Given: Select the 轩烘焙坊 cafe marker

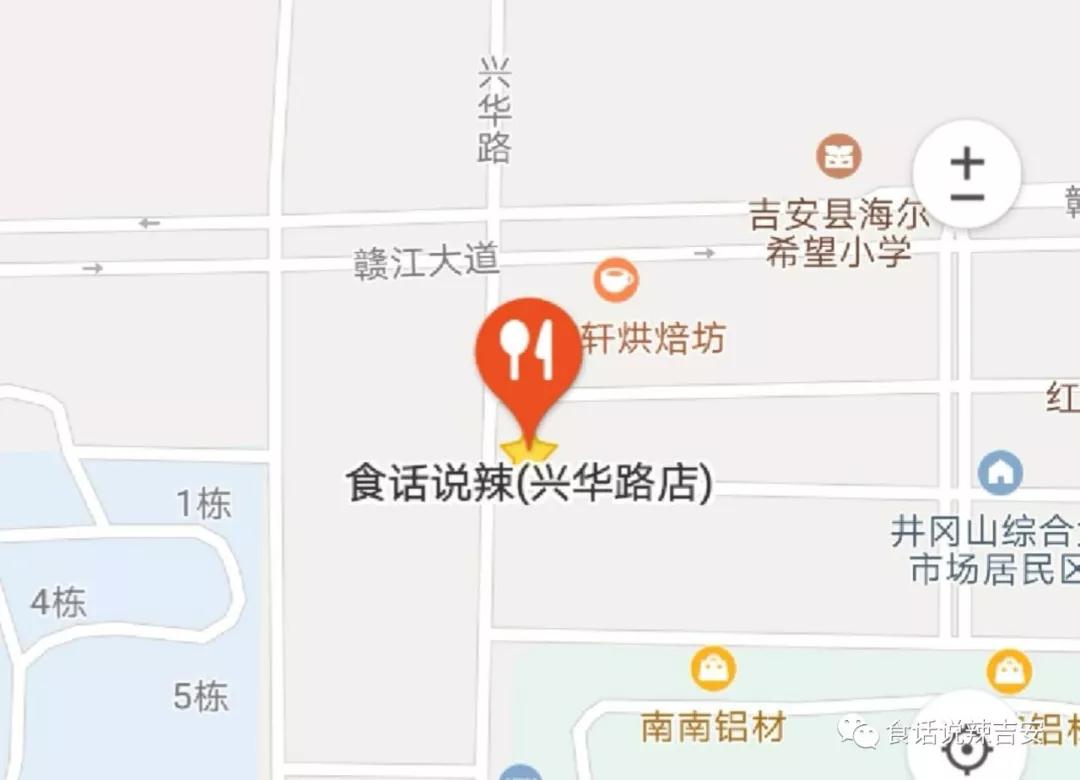Looking at the screenshot, I should point(616,280).
